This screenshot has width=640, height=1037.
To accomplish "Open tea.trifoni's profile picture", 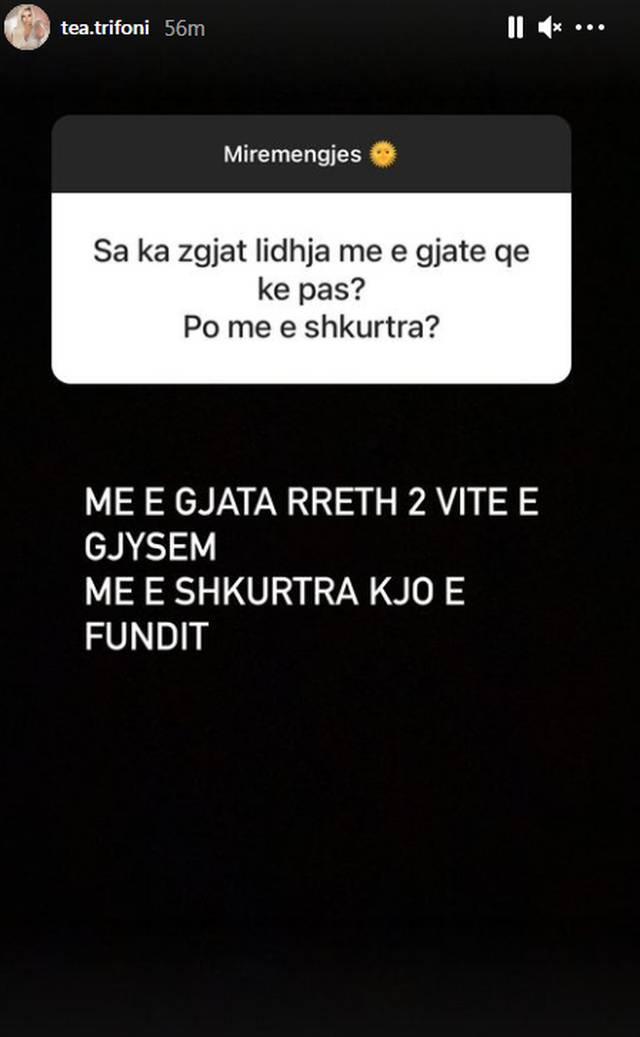I will click(27, 27).
